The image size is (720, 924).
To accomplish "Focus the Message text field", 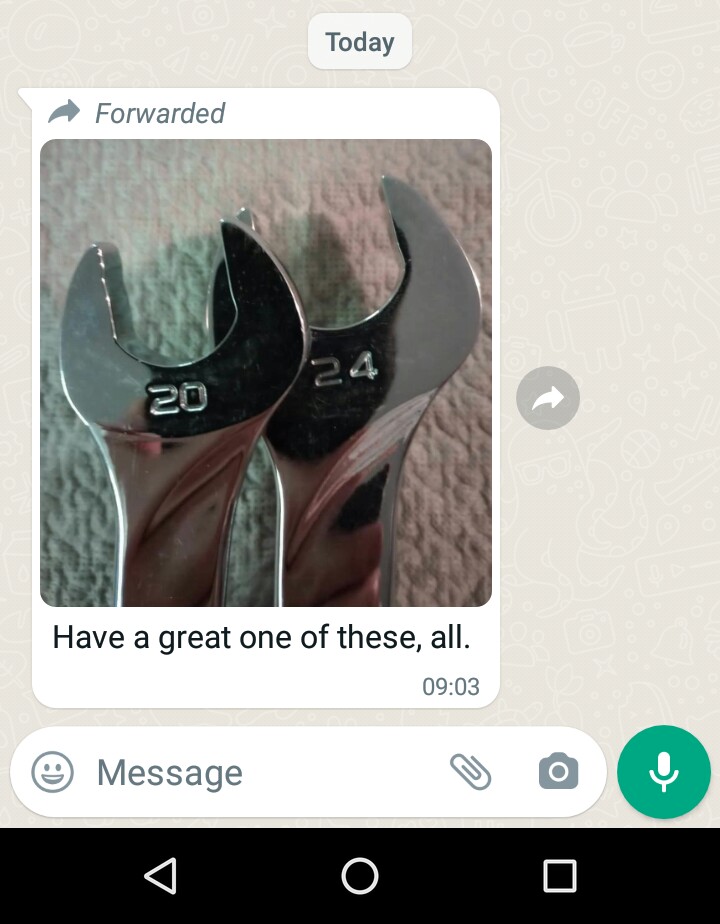I will pos(260,772).
